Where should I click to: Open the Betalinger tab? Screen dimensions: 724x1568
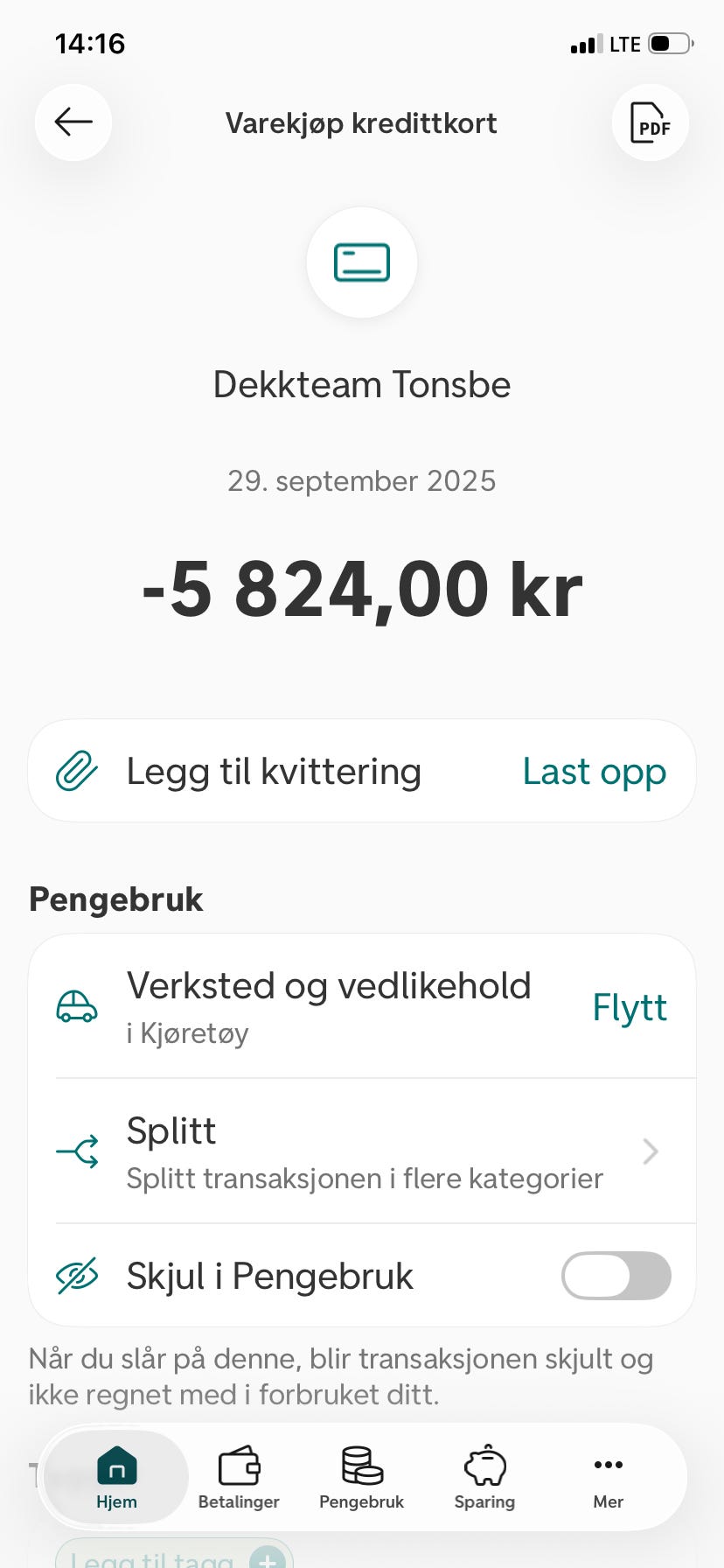pyautogui.click(x=239, y=1478)
